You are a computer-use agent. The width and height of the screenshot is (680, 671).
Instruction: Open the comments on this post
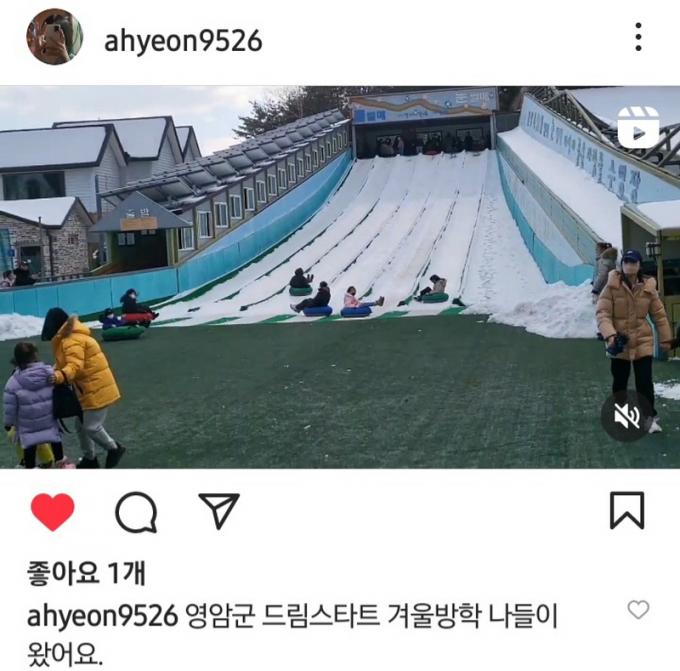tap(136, 512)
